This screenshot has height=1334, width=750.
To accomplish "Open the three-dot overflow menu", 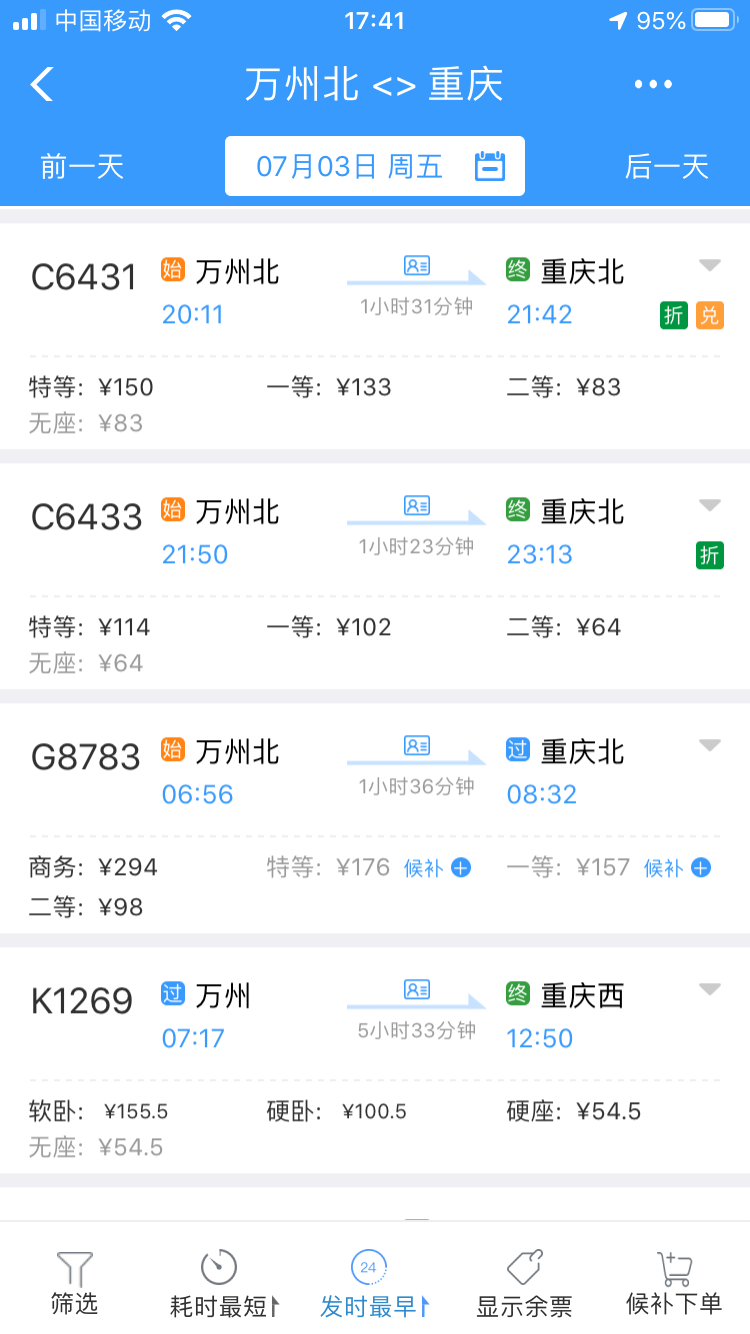I will coord(653,85).
